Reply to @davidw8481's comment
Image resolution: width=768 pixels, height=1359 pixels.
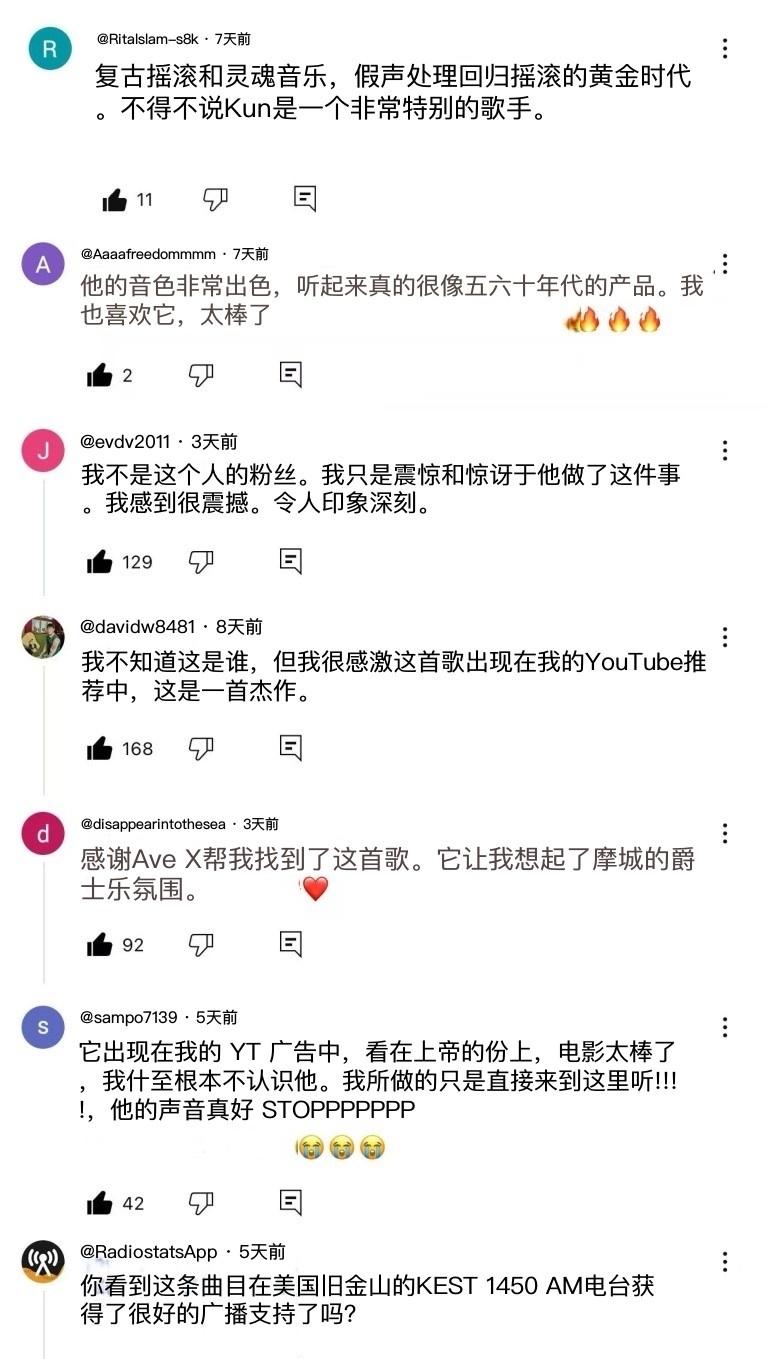point(291,747)
